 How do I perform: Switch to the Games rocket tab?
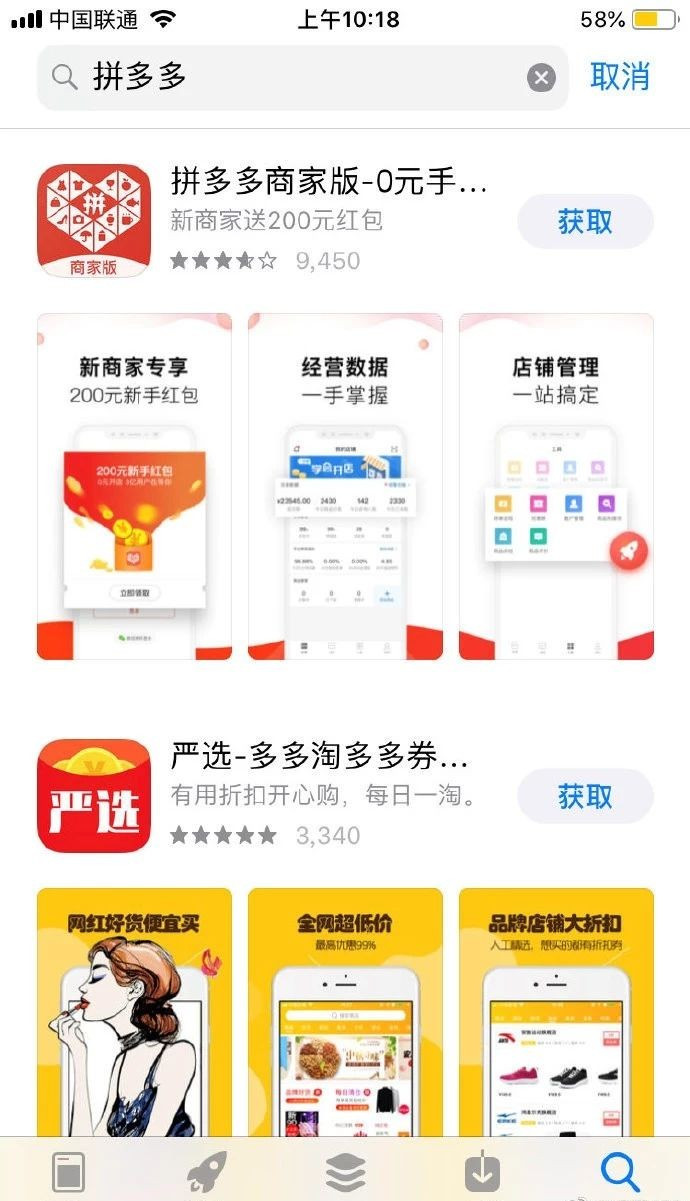point(206,1171)
